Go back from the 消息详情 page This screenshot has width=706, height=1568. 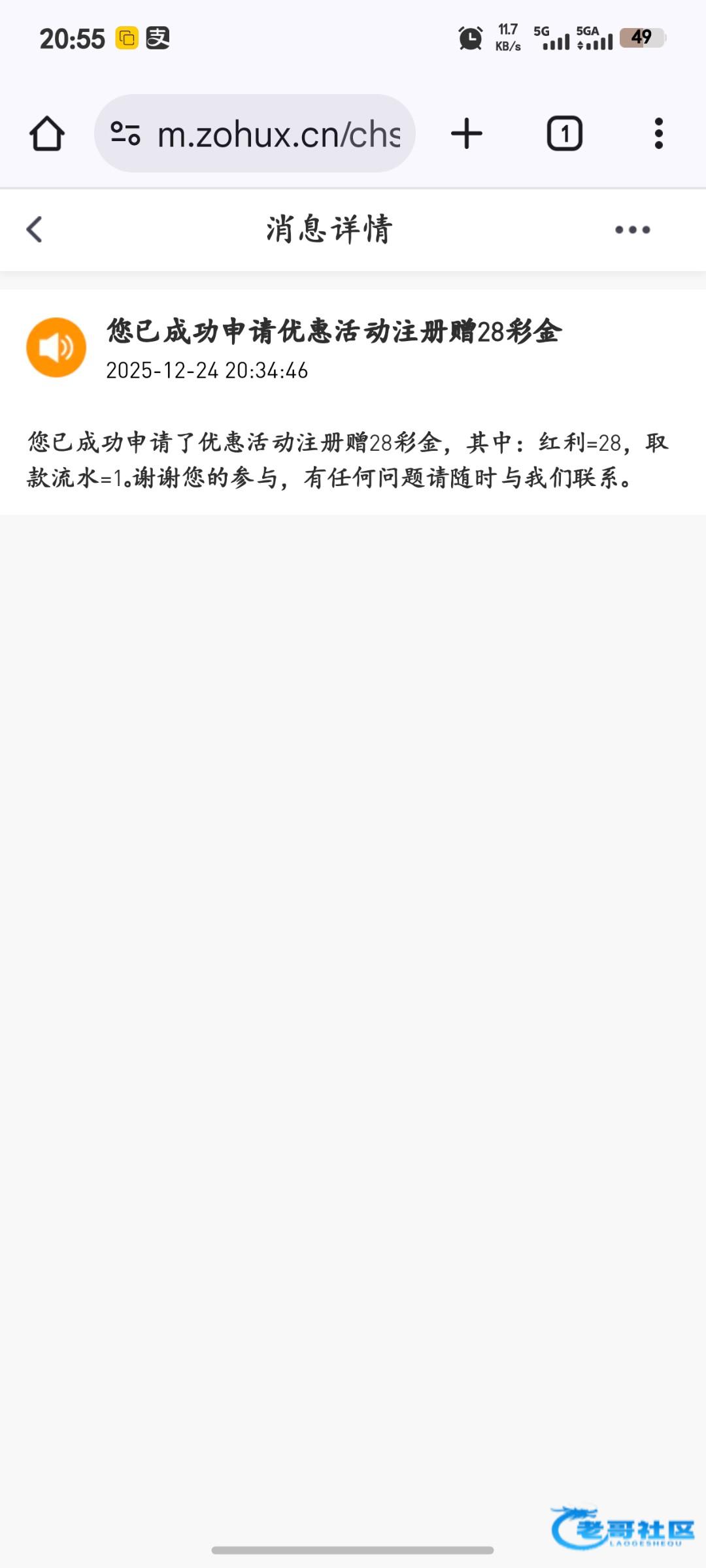tap(35, 229)
